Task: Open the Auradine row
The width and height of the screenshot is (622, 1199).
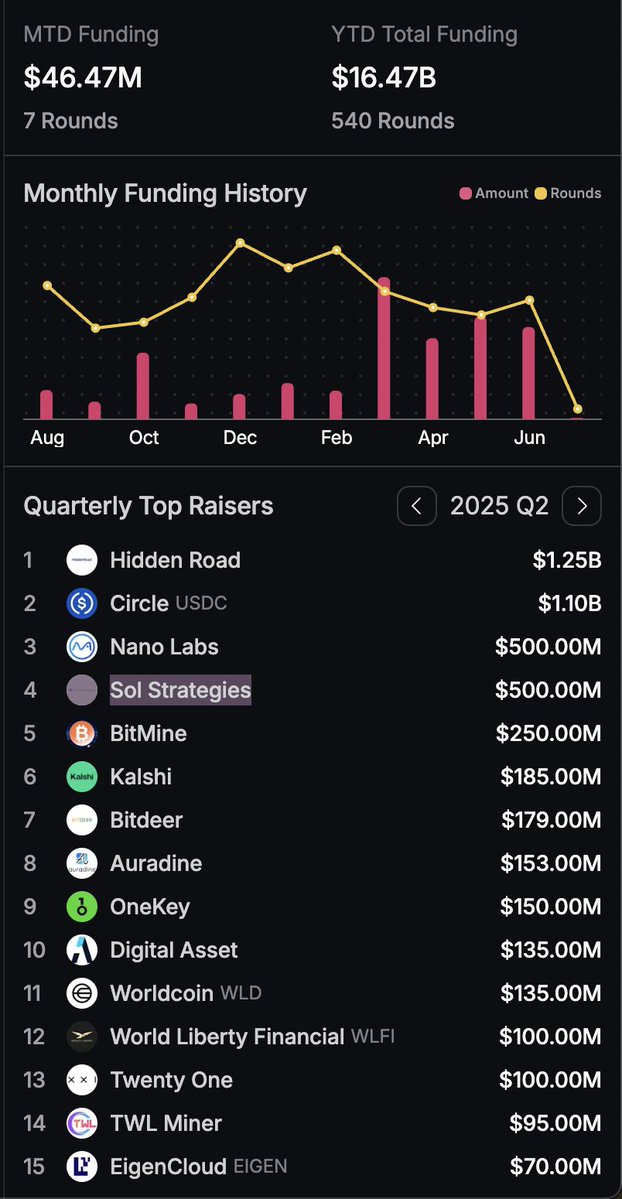Action: tap(312, 864)
